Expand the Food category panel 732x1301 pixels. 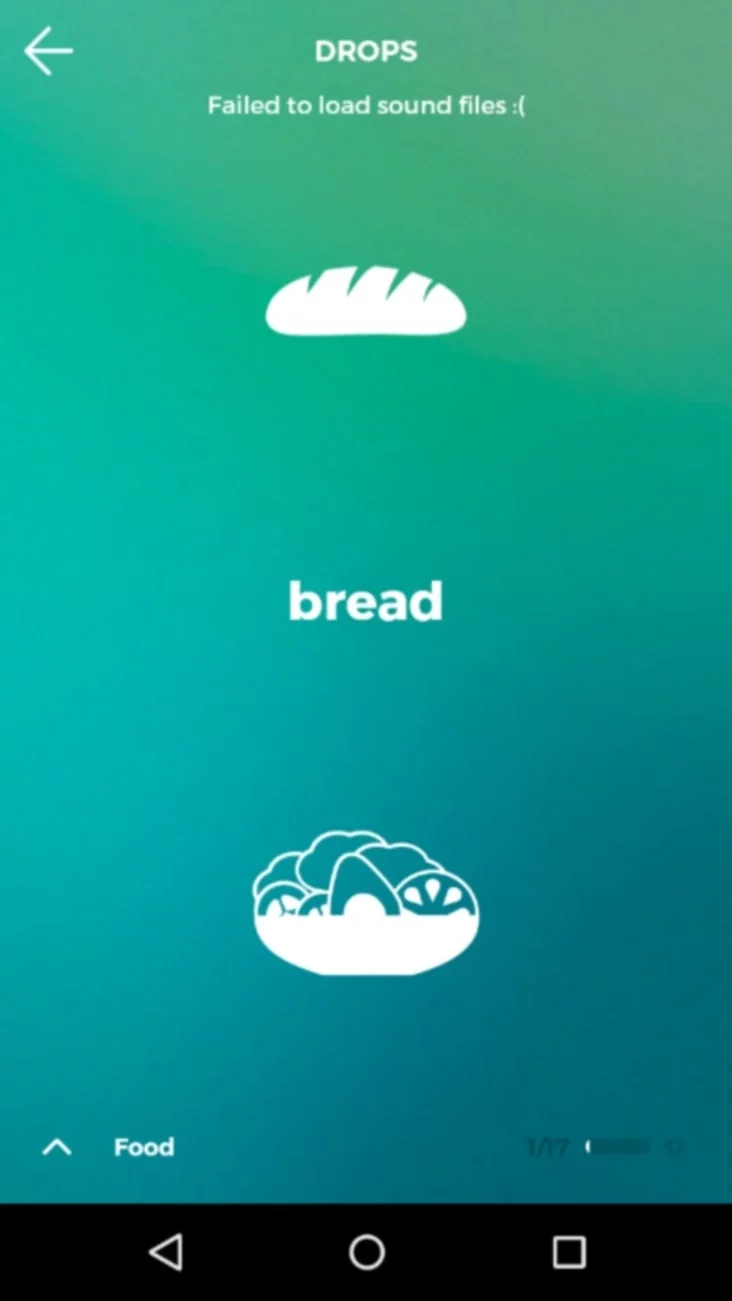57,1147
